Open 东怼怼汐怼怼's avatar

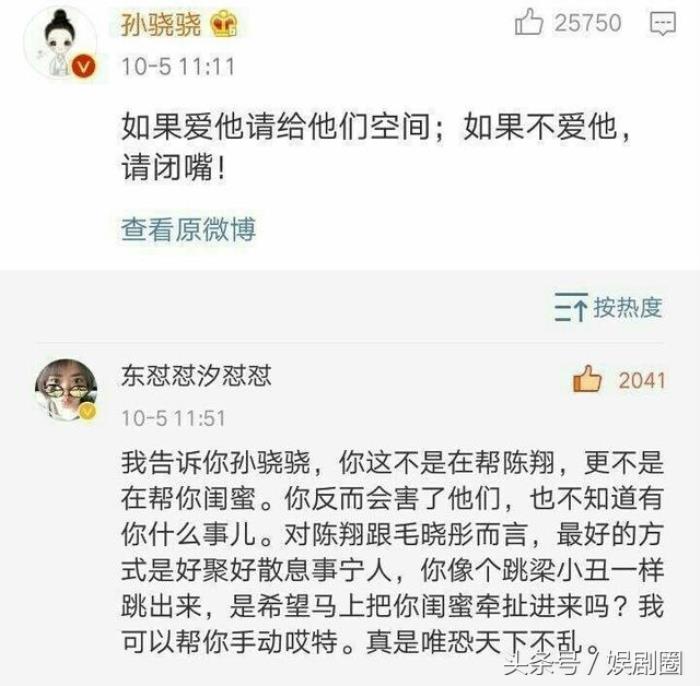point(66,388)
